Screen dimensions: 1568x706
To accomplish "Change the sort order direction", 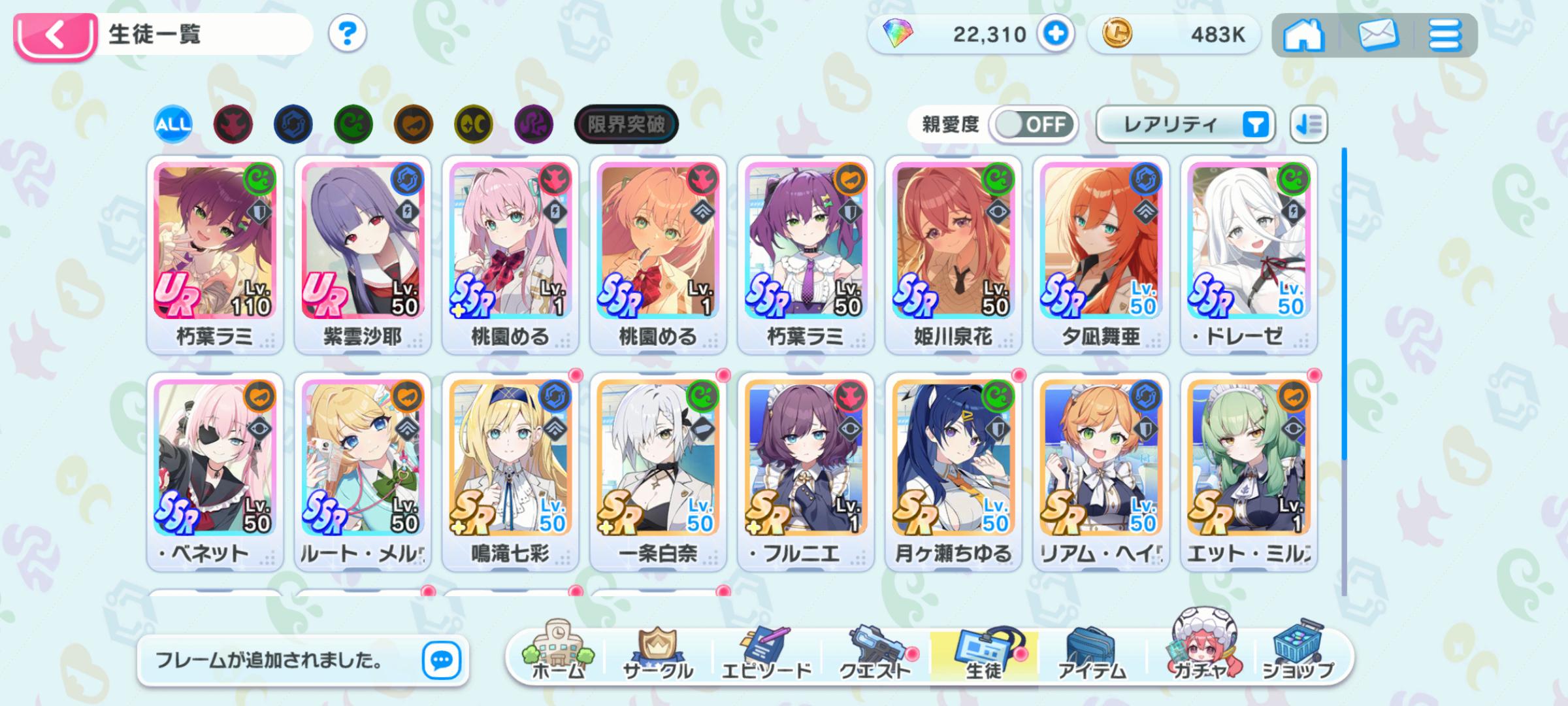I will coord(1309,124).
